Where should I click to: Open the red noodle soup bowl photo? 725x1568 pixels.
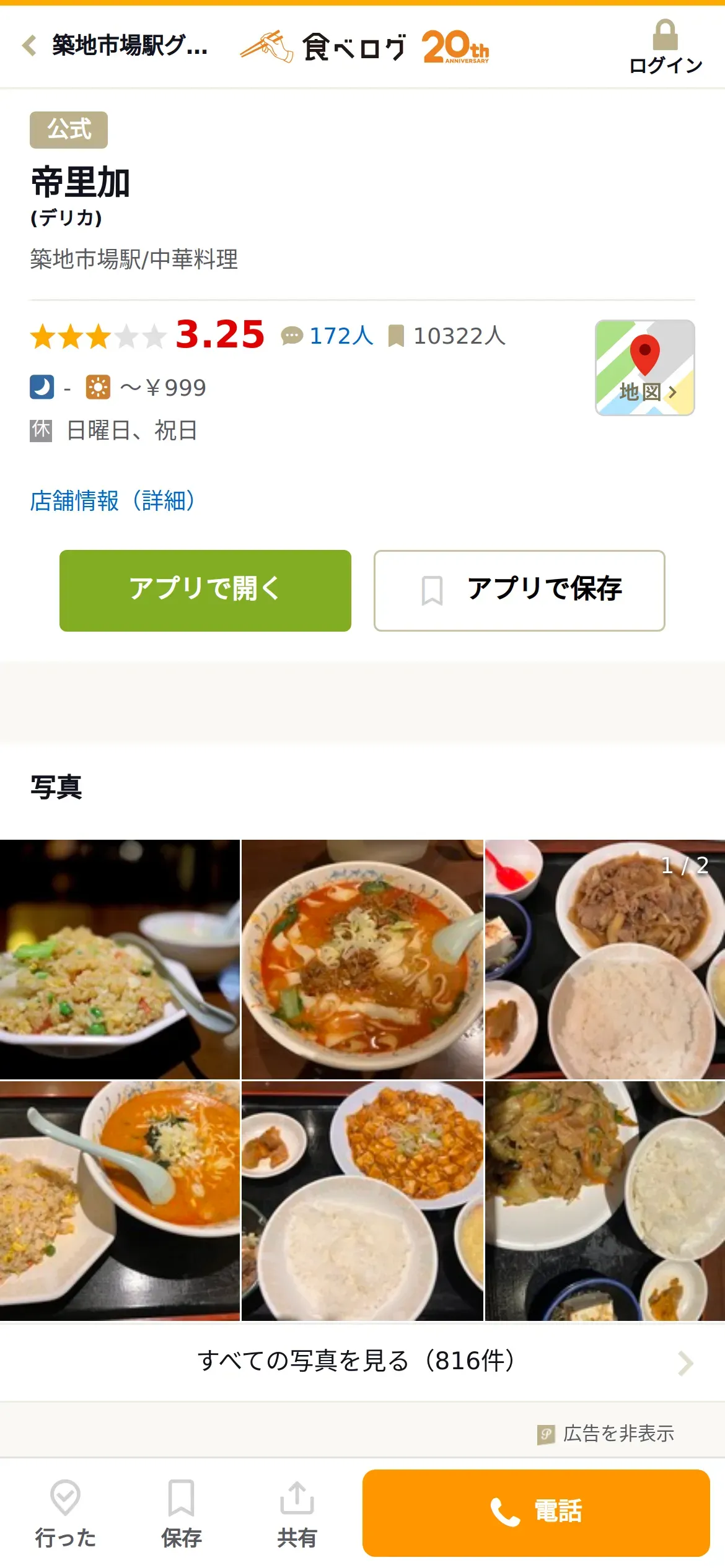click(x=362, y=959)
